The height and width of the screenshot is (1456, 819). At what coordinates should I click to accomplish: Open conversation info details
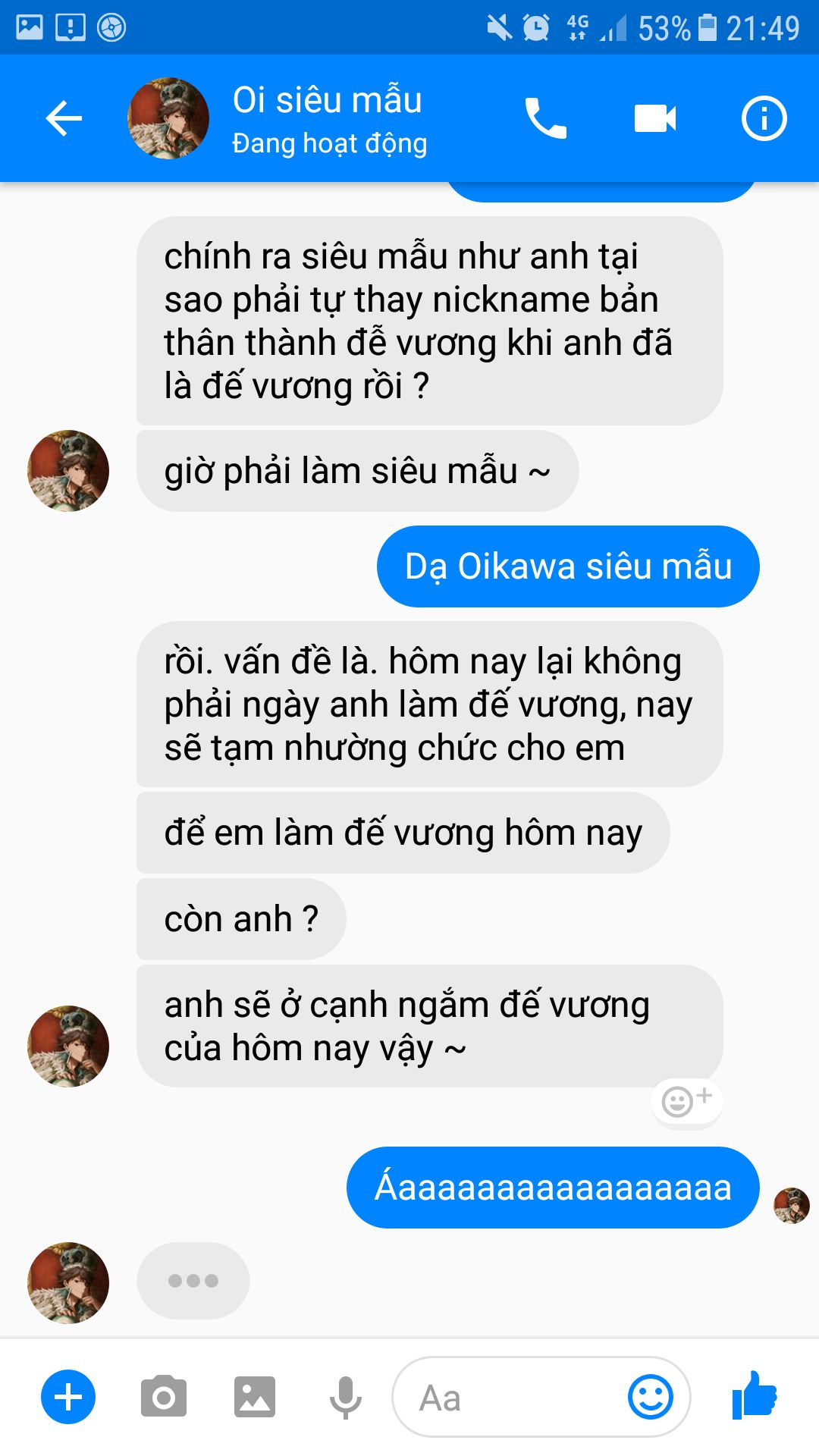tap(764, 118)
